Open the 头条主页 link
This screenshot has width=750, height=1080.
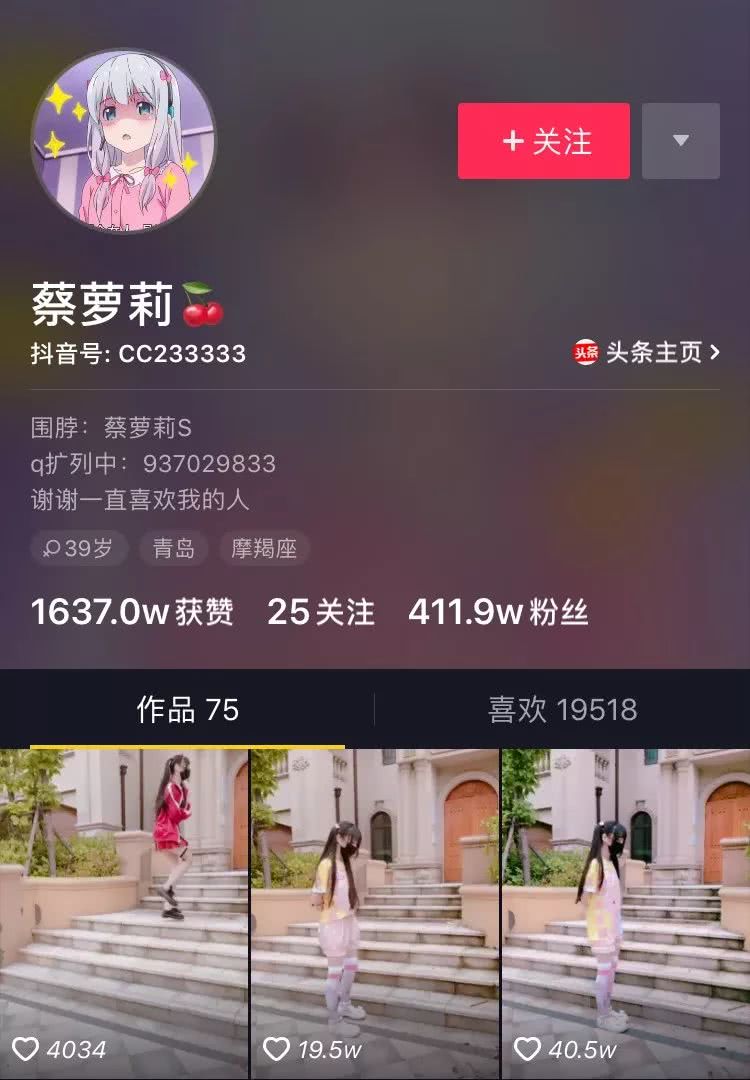650,354
